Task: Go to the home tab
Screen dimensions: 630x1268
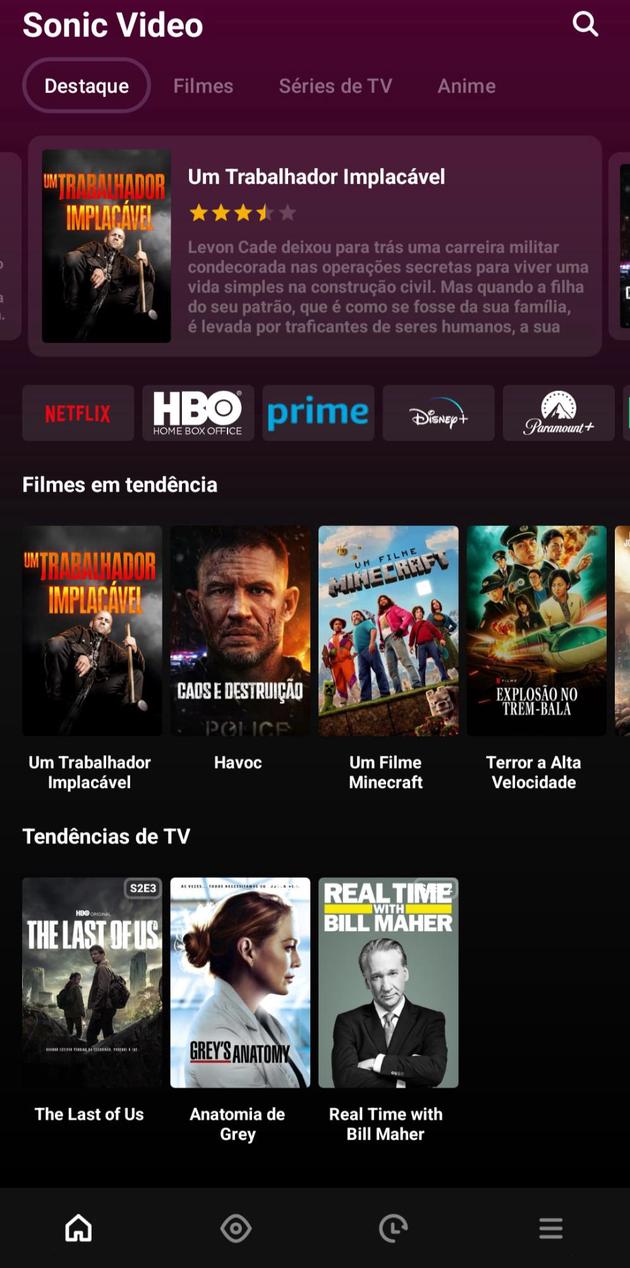Action: [78, 1228]
